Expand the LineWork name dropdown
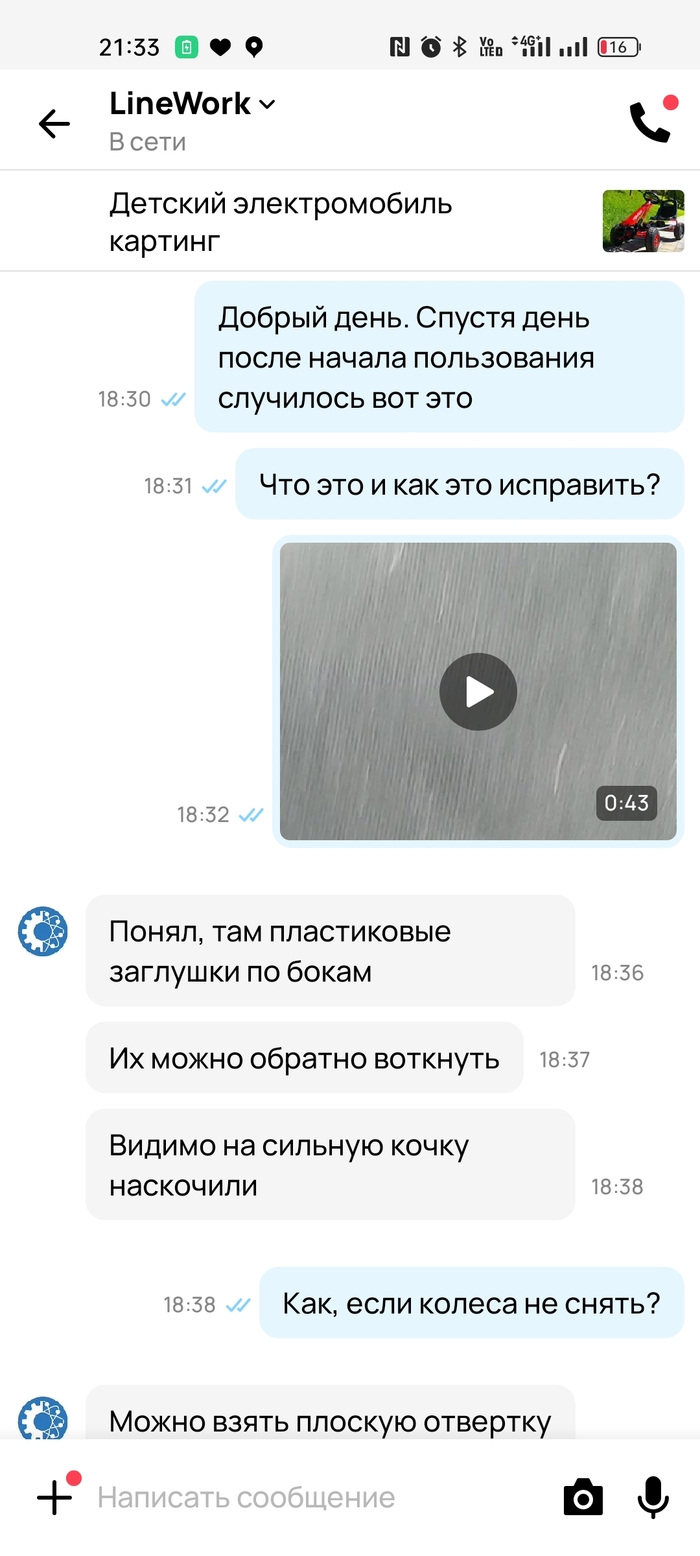Image resolution: width=700 pixels, height=1556 pixels. click(267, 104)
